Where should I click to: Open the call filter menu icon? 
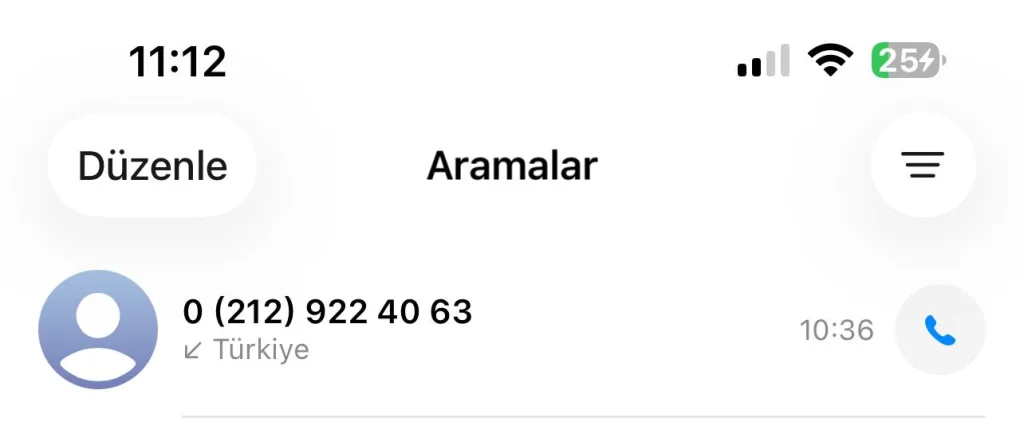[922, 165]
